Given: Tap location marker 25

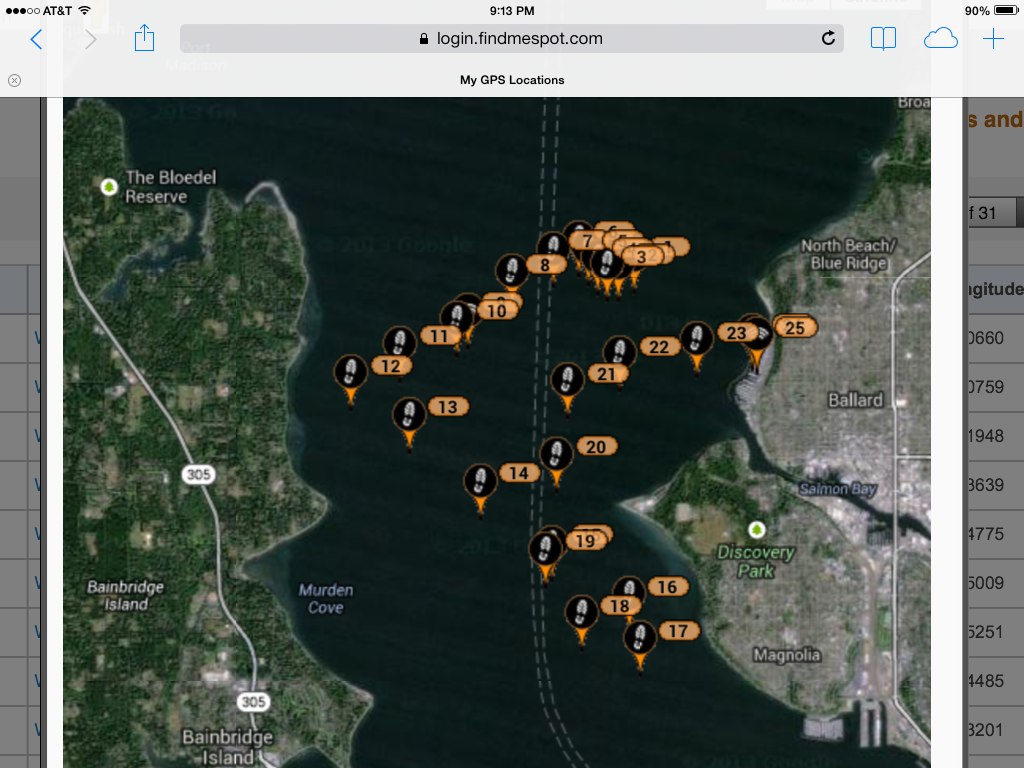Looking at the screenshot, I should (x=795, y=327).
